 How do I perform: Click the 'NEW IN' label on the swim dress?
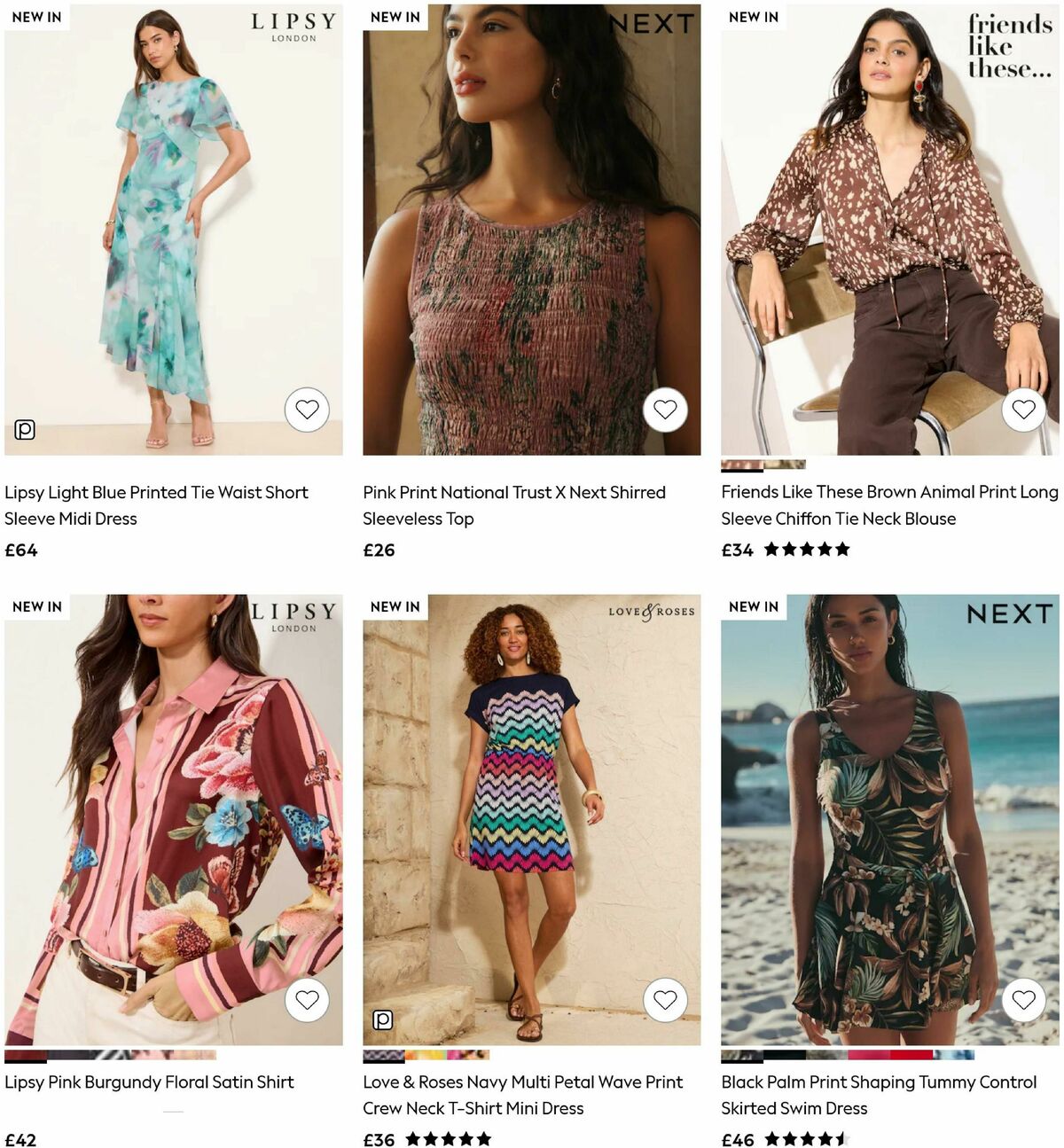click(753, 607)
